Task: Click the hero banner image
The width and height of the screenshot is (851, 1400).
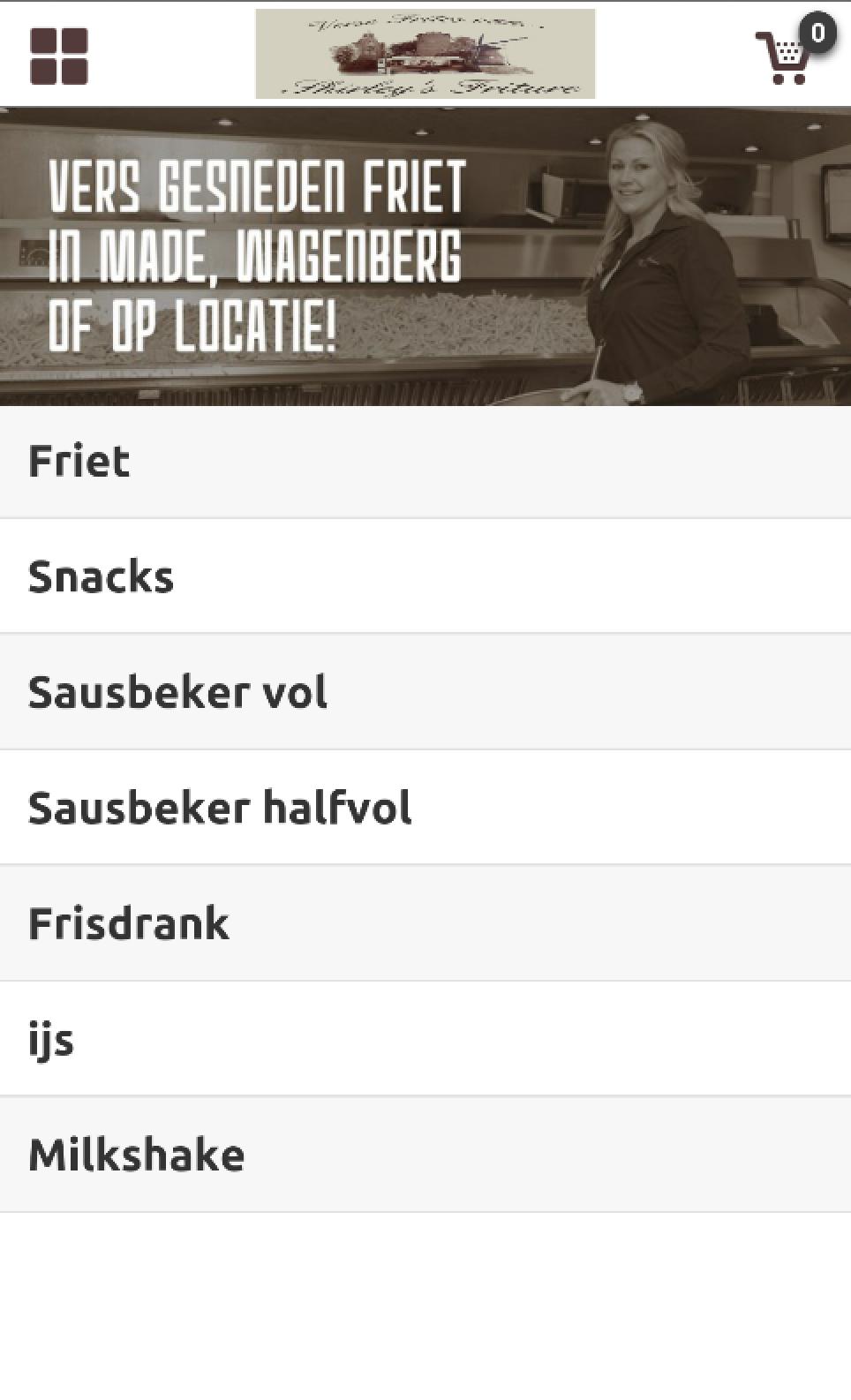Action: click(425, 256)
